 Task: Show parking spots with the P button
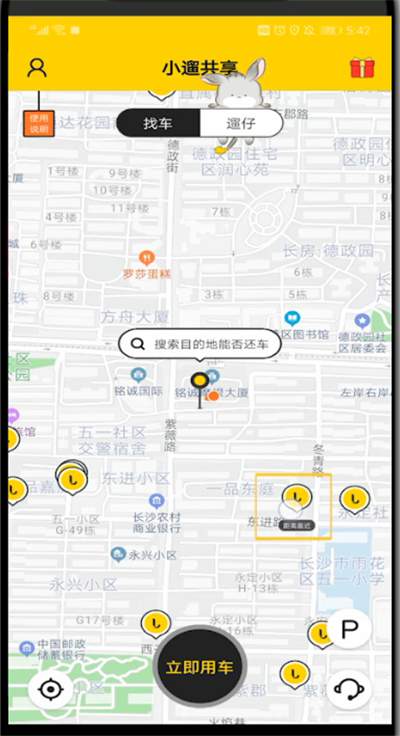click(349, 629)
